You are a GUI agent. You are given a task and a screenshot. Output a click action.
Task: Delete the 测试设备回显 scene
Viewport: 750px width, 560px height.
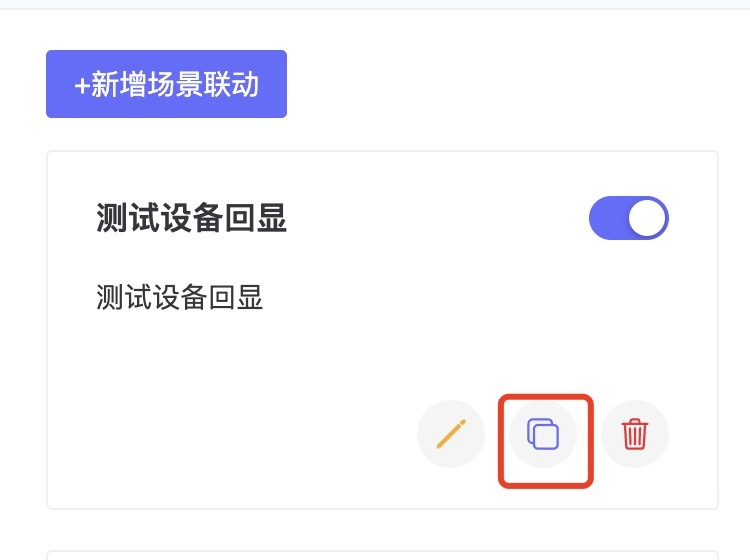click(x=635, y=434)
